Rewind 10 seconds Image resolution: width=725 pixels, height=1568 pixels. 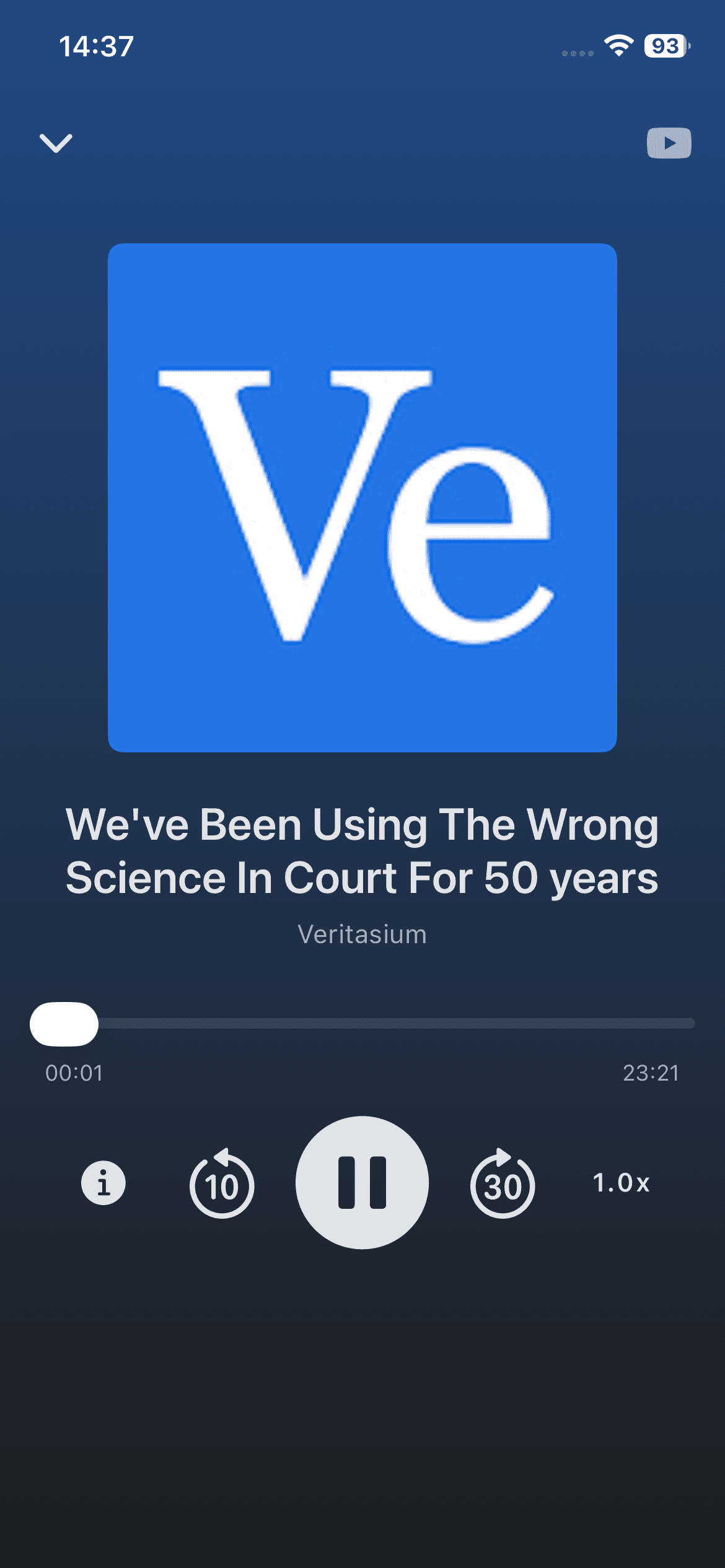pos(222,1183)
